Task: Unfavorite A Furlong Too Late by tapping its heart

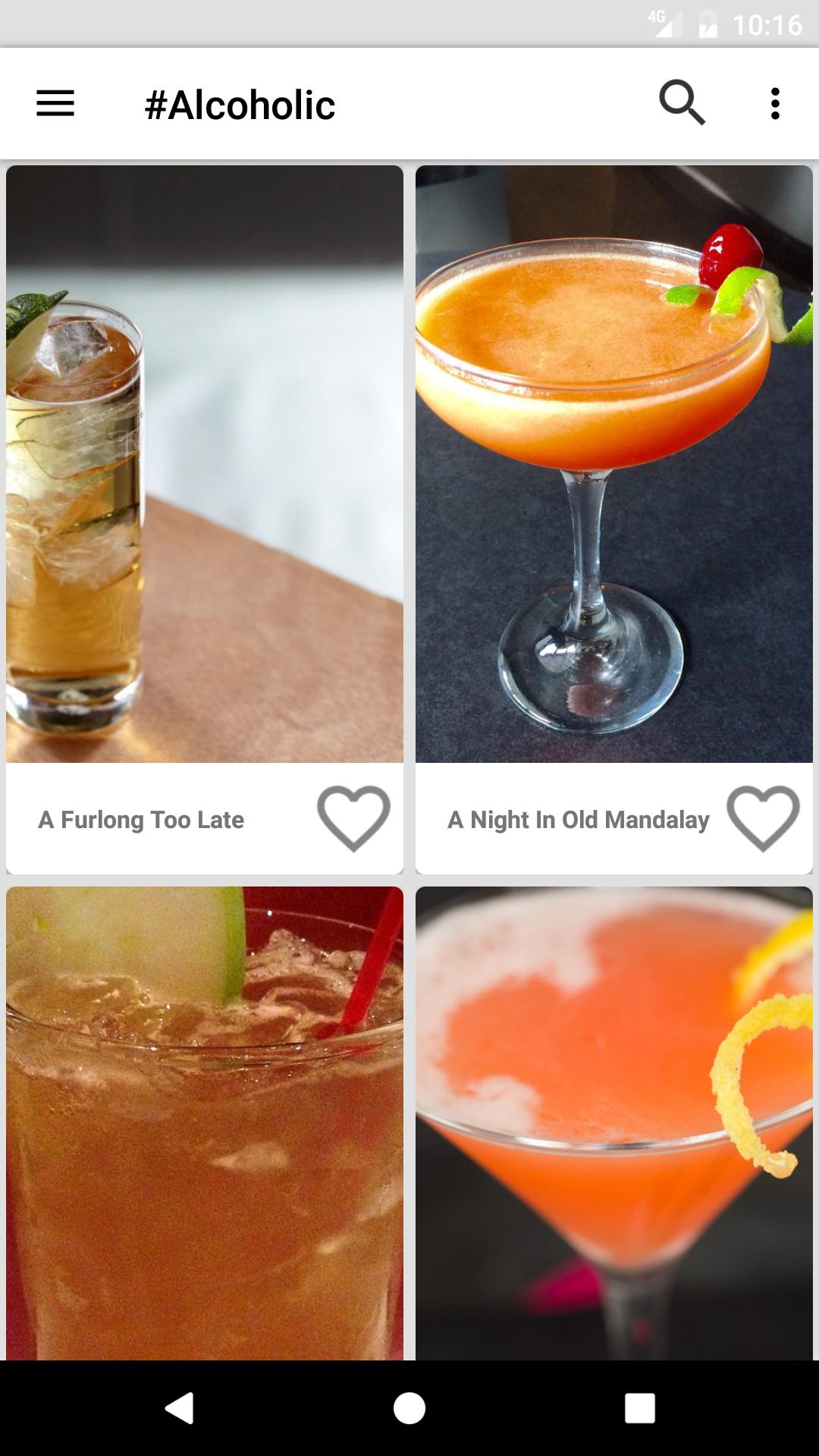Action: [353, 817]
